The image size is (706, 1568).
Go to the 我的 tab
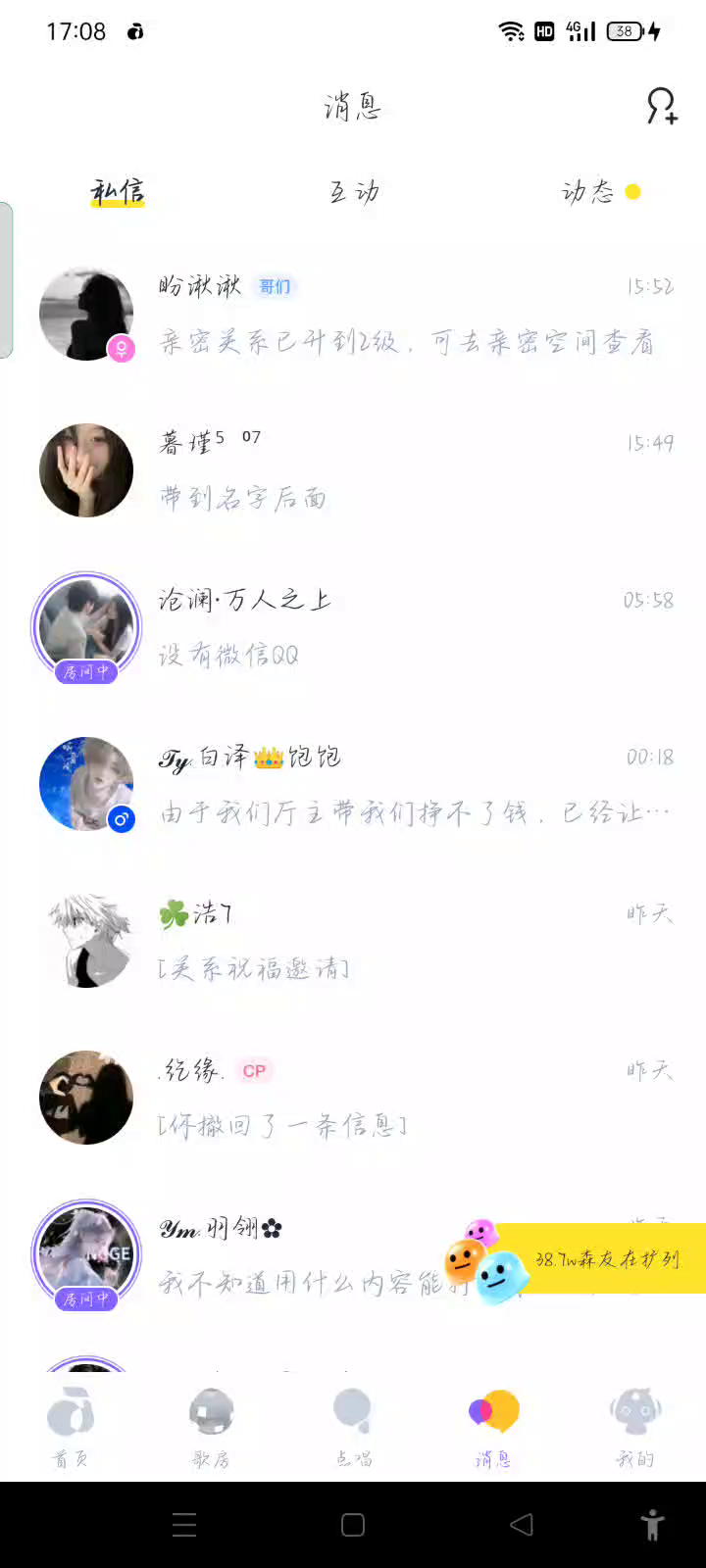635,1427
